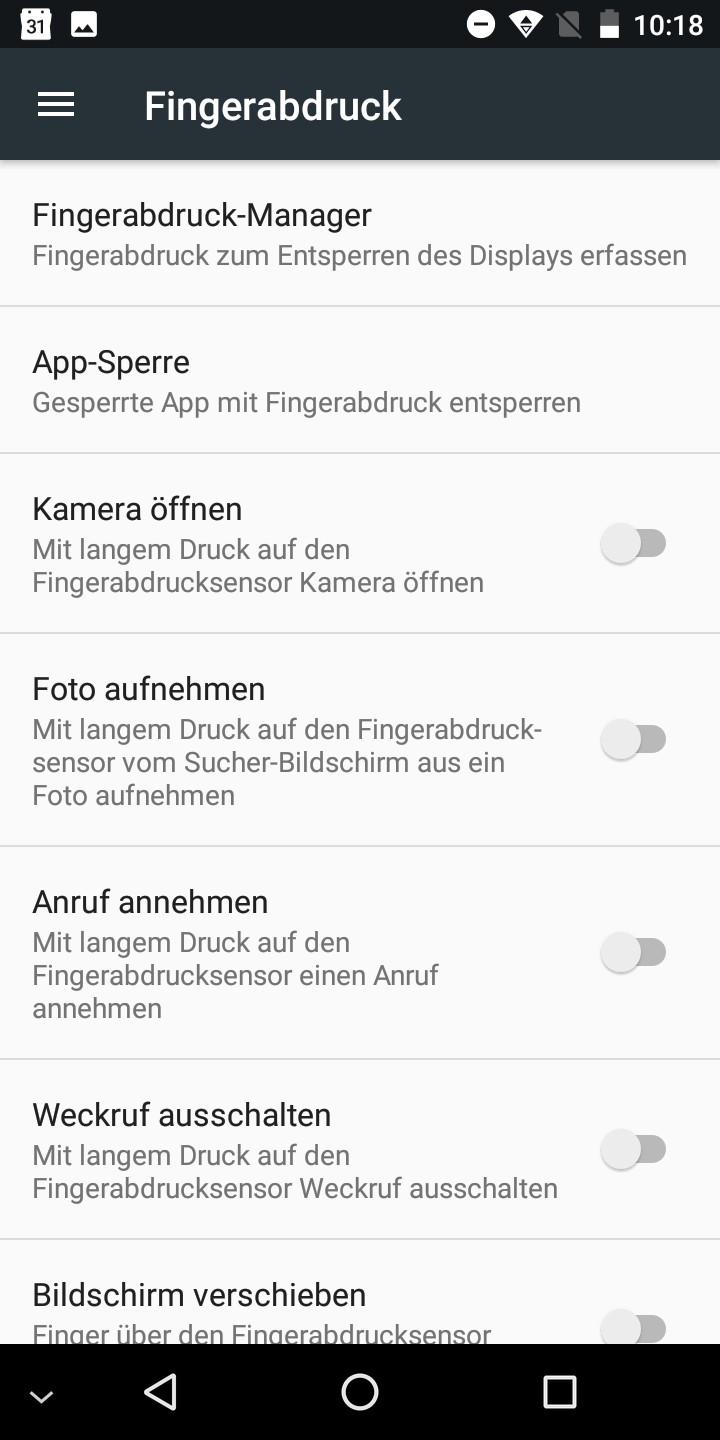720x1440 pixels.
Task: Enable the Kamera öffnen switch
Action: [x=634, y=544]
